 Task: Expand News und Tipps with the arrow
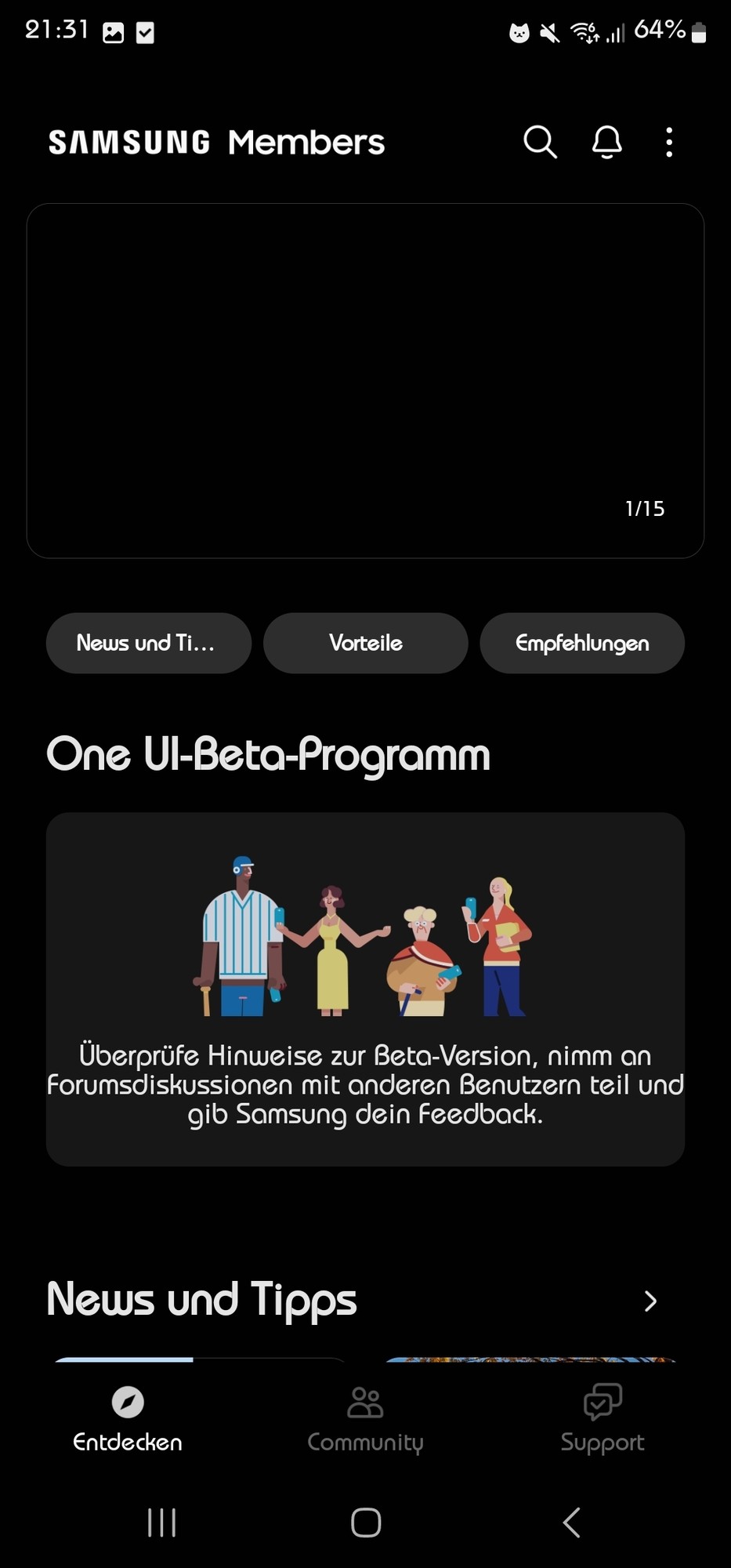click(x=650, y=1301)
